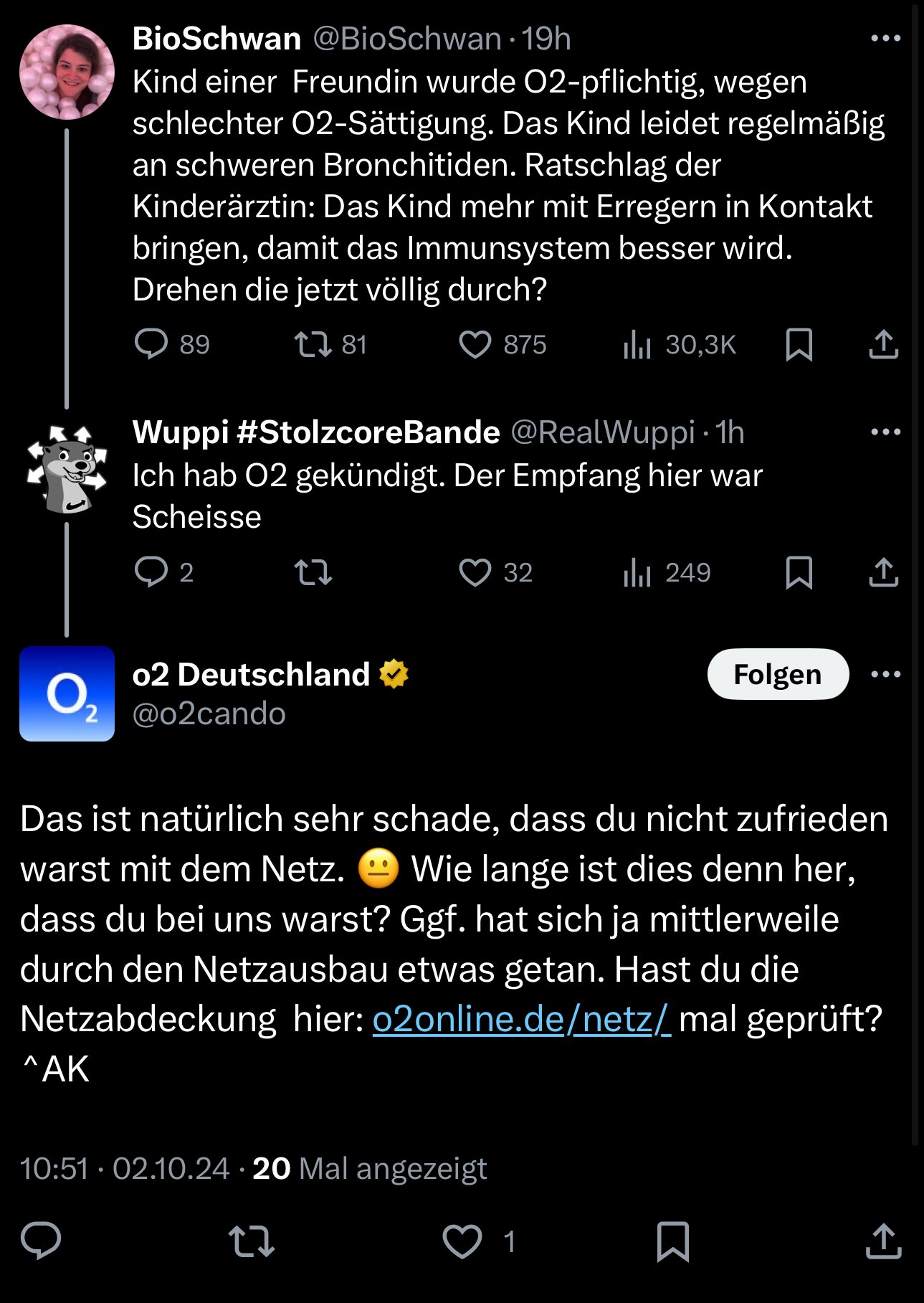Open o2 Deutschland's profile avatar
Viewport: 924px width, 1303px height.
[67, 693]
